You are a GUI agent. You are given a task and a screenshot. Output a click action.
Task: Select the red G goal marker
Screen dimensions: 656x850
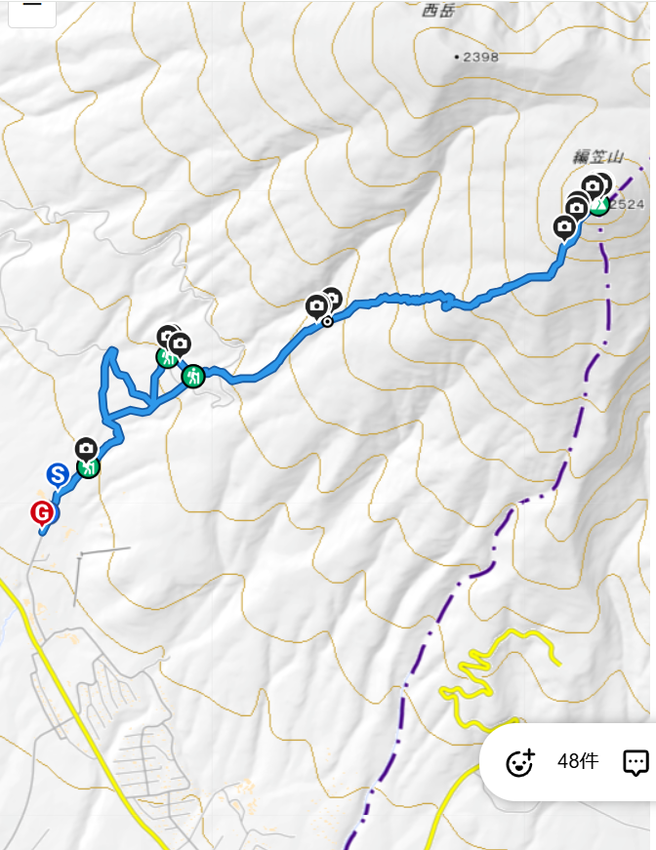[x=42, y=513]
